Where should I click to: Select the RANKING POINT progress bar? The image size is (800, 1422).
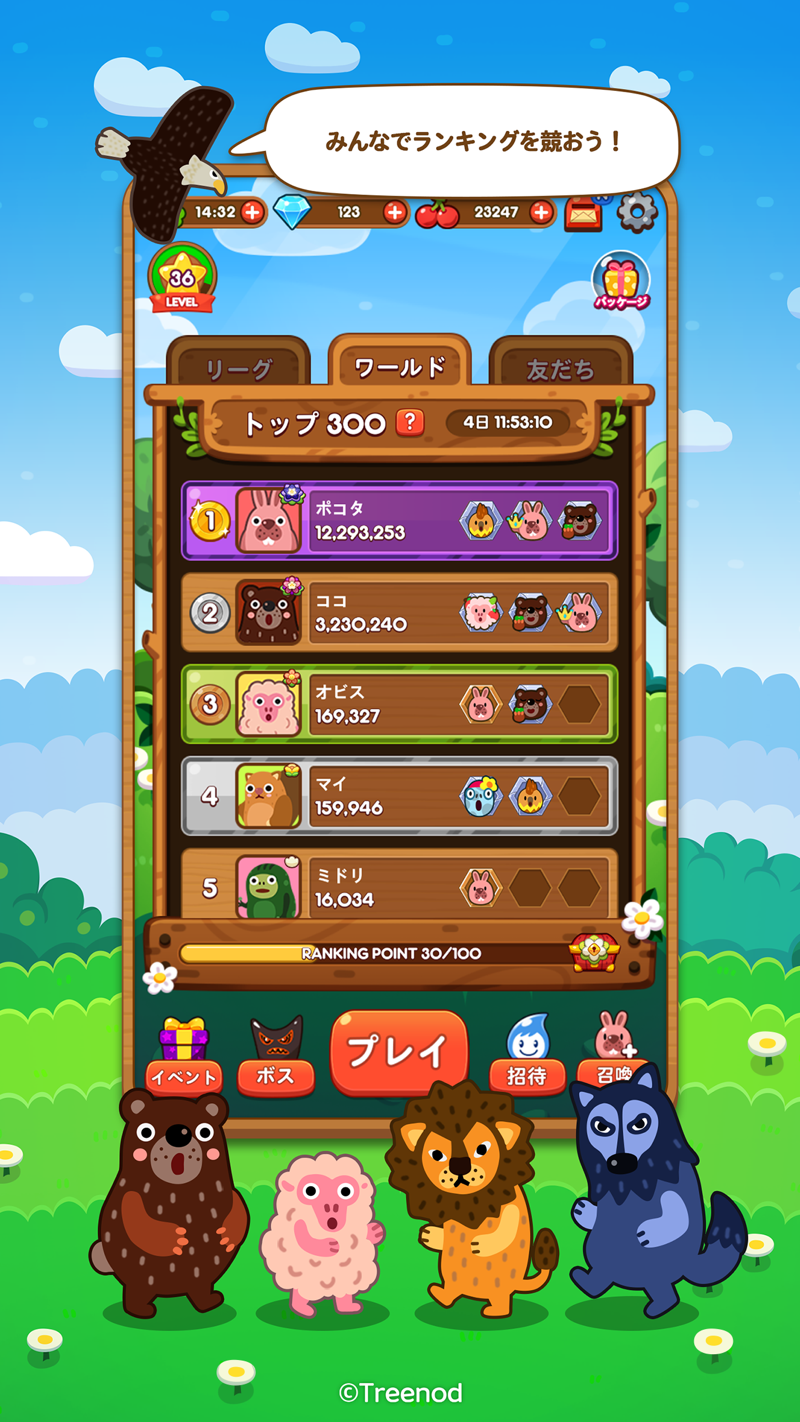click(390, 954)
